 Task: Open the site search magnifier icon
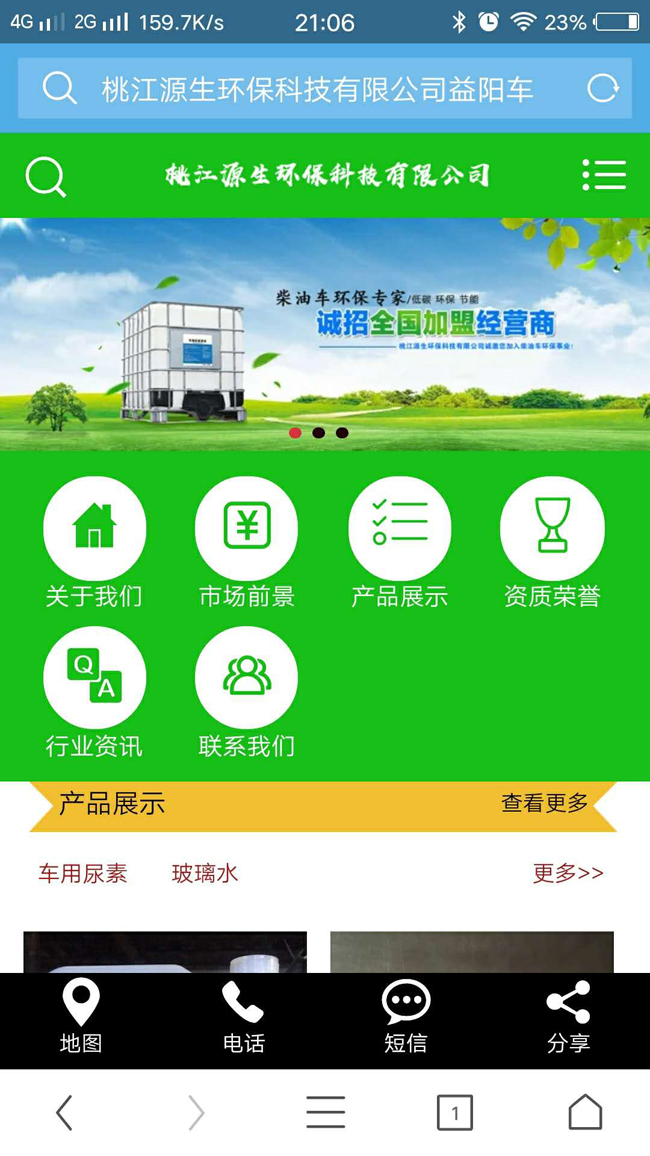pos(46,177)
